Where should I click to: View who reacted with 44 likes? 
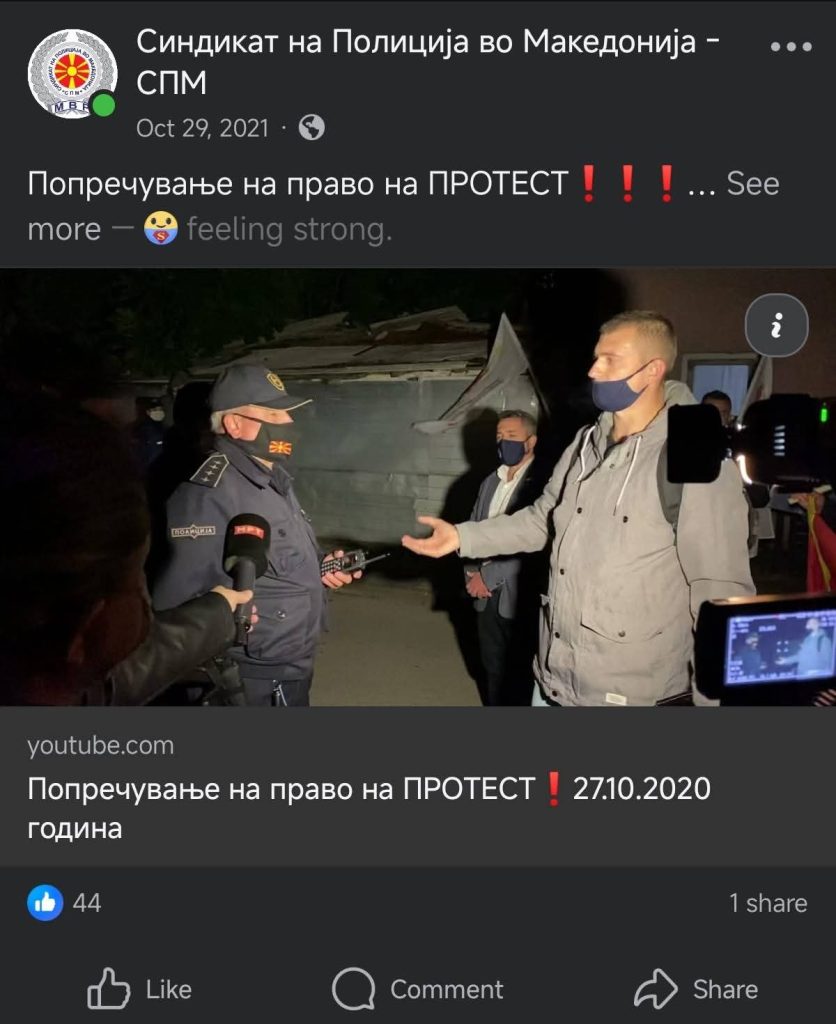point(65,903)
